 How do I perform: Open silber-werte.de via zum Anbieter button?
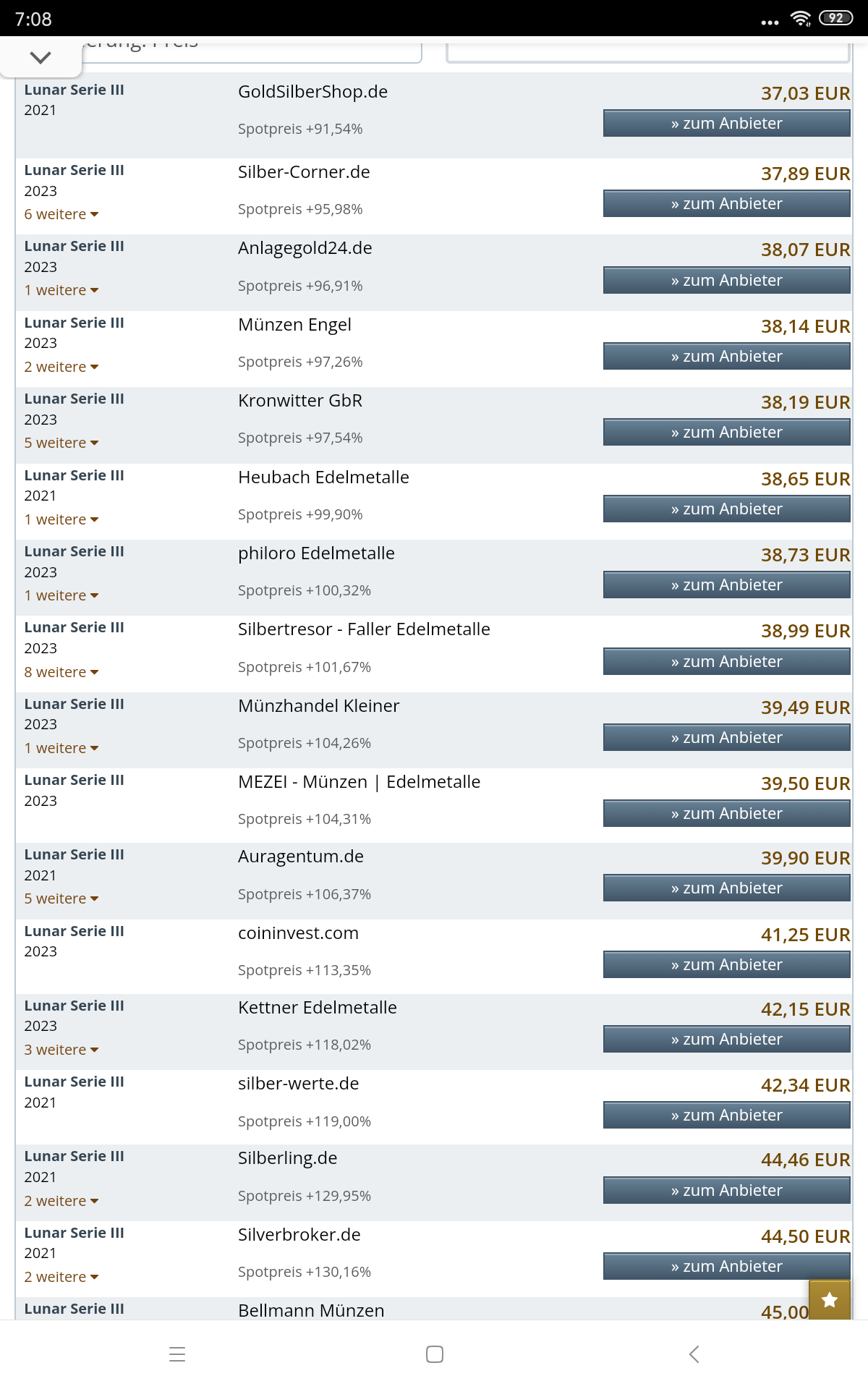(x=726, y=1116)
